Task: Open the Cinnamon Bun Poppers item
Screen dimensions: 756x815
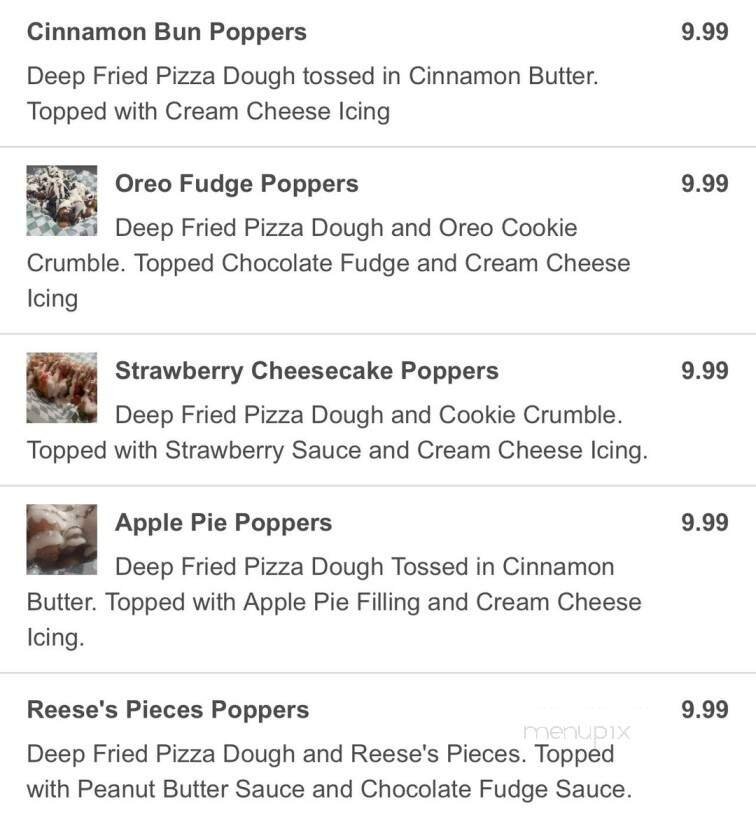Action: pyautogui.click(x=167, y=32)
